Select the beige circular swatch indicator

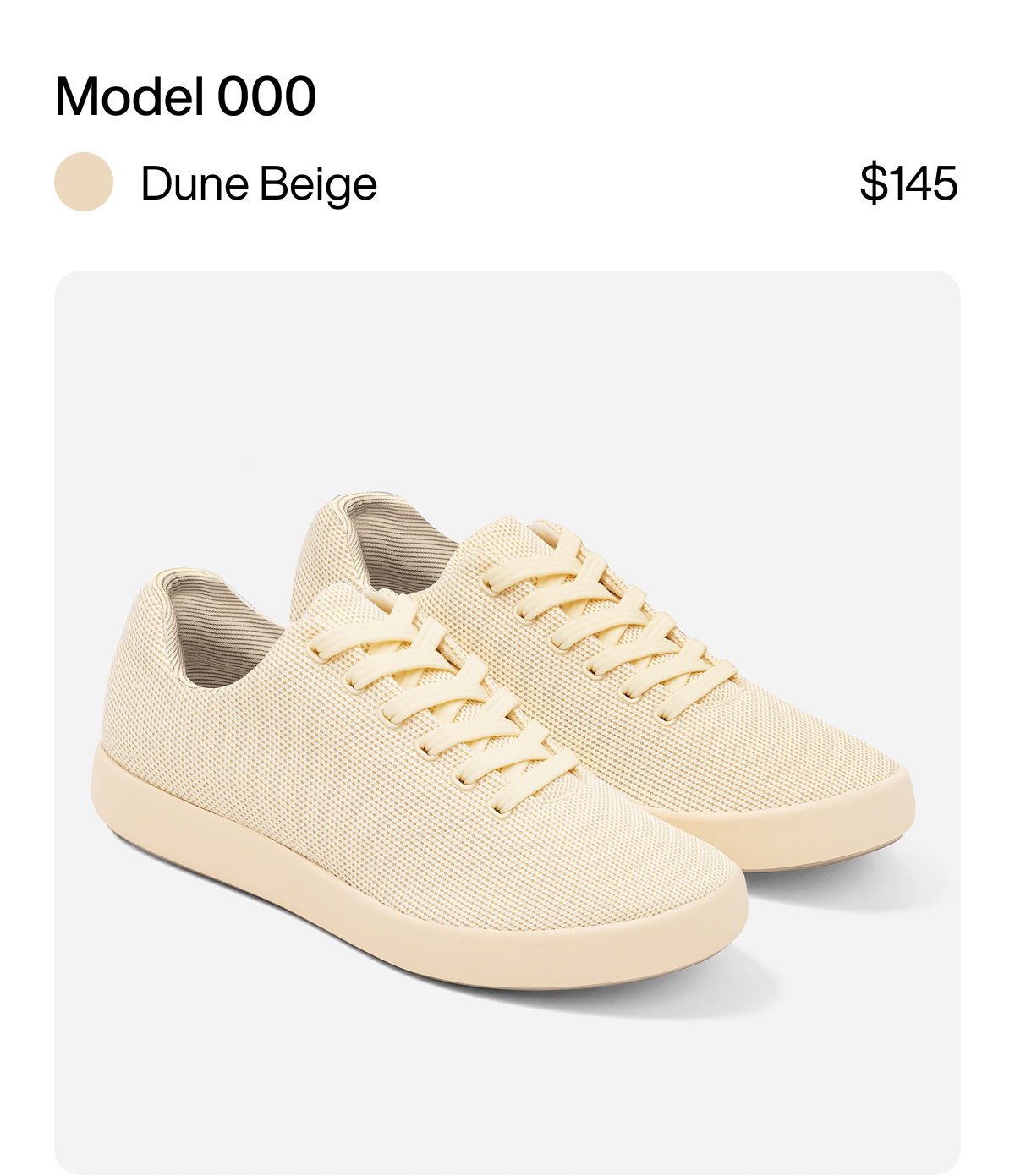point(84,181)
